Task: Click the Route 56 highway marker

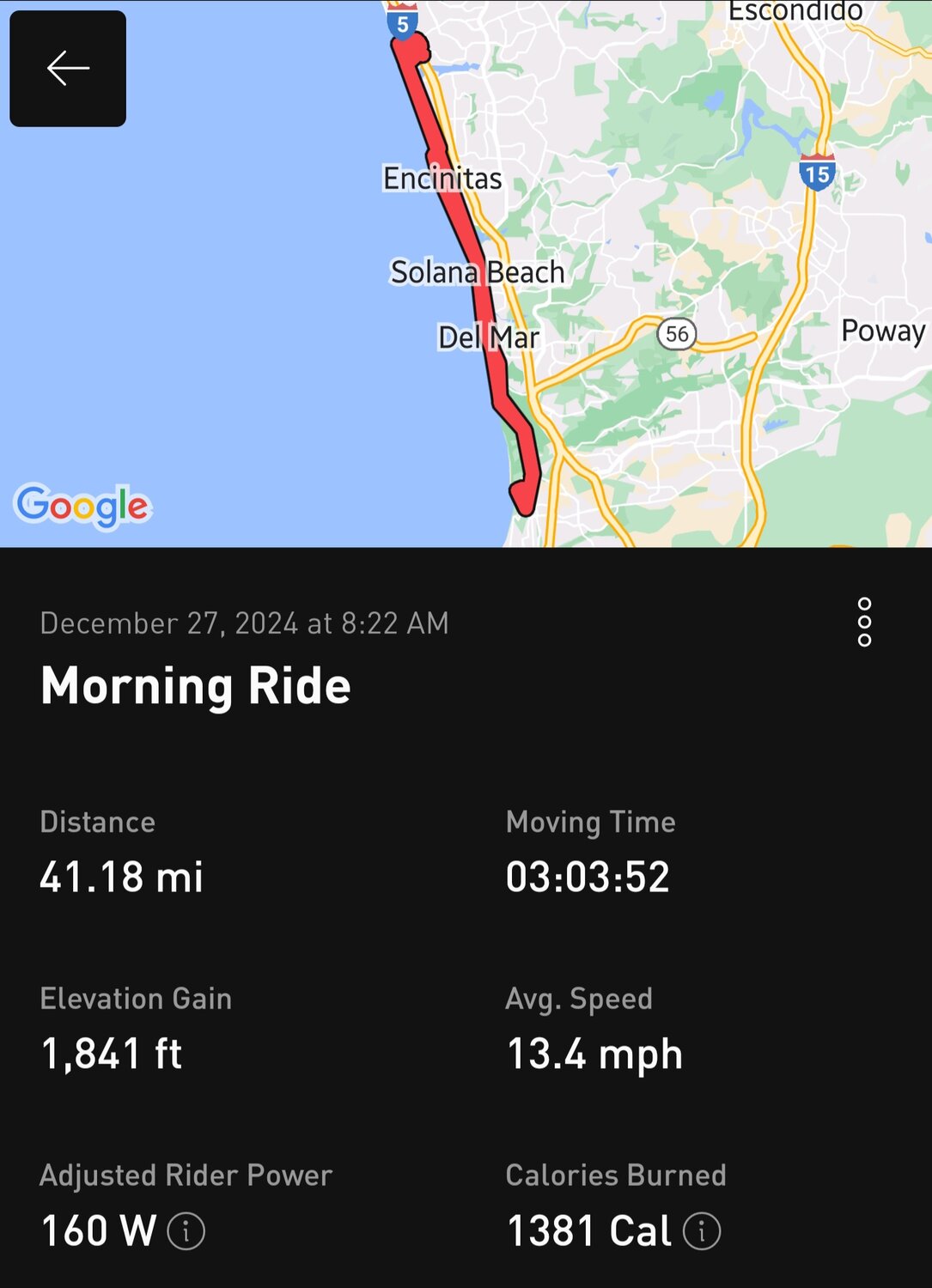Action: point(678,334)
